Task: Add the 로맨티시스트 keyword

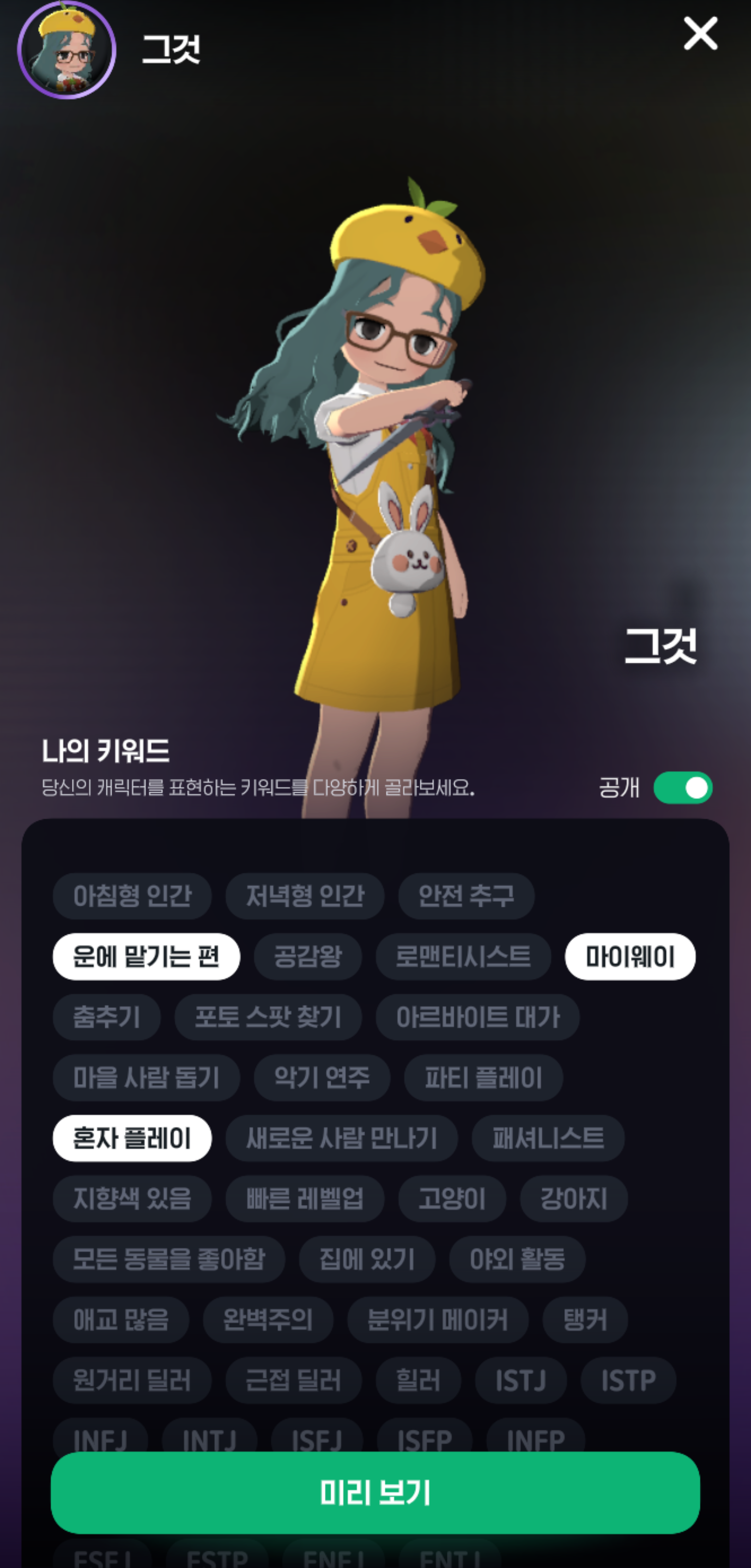Action: (x=463, y=957)
